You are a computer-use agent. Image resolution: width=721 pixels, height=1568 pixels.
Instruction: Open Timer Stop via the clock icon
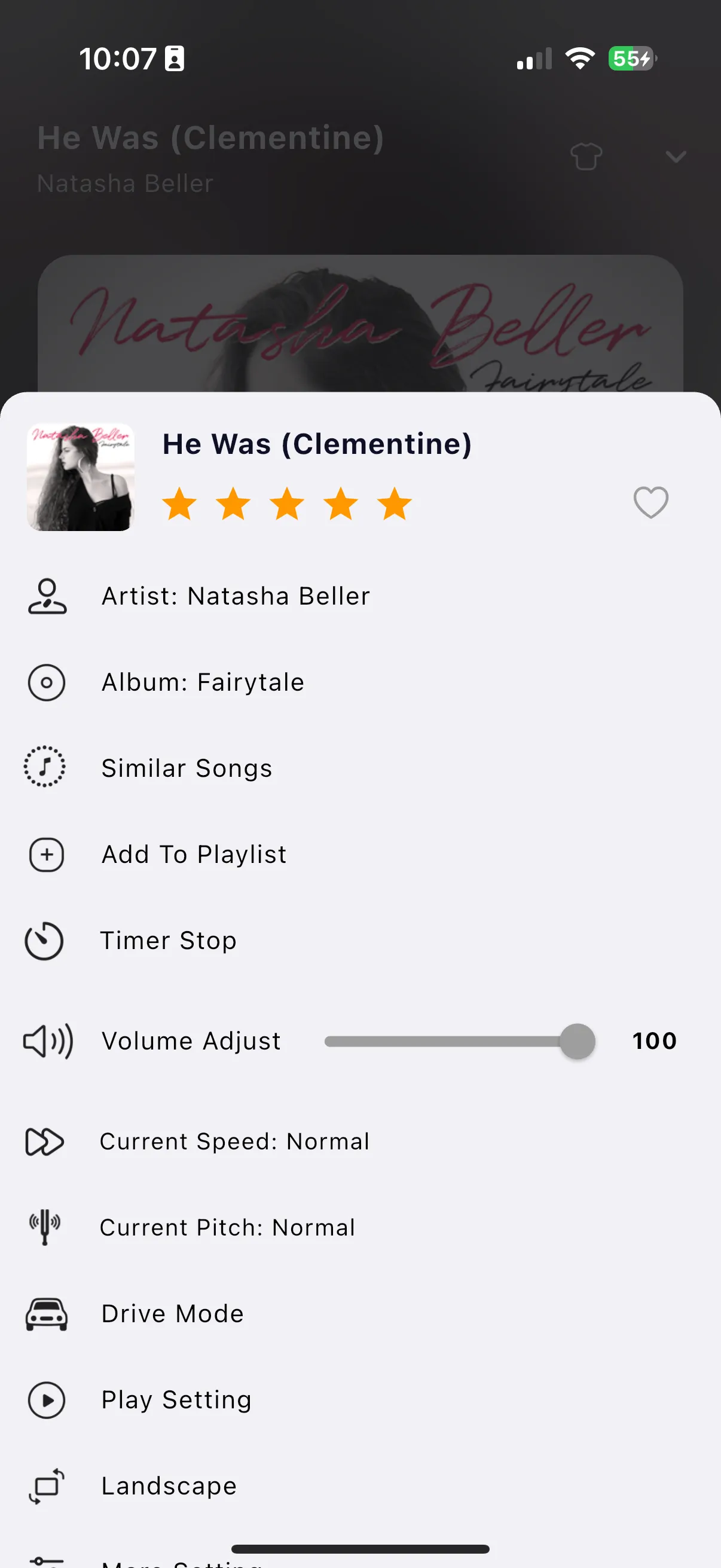(45, 941)
